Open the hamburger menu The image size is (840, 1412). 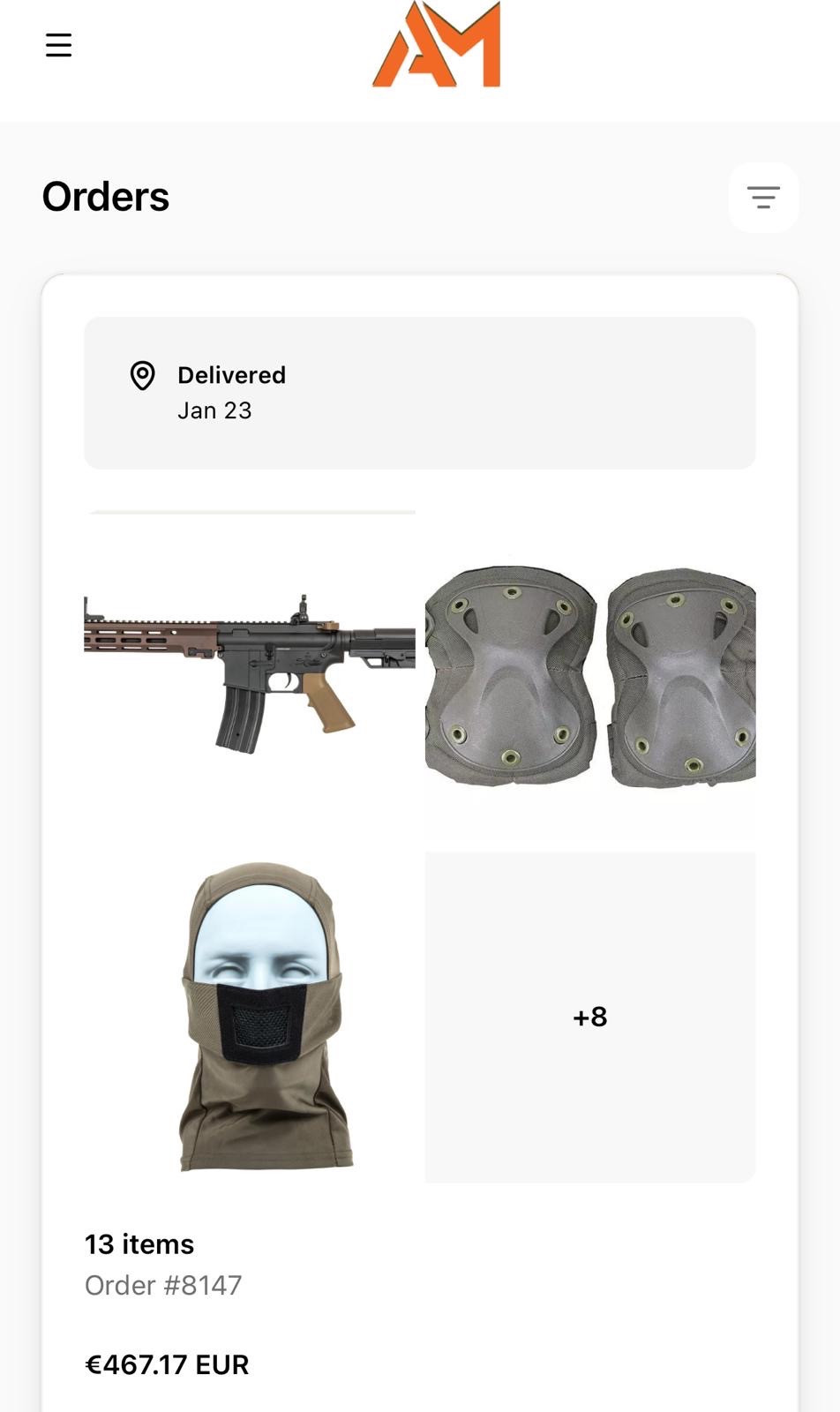pyautogui.click(x=58, y=45)
